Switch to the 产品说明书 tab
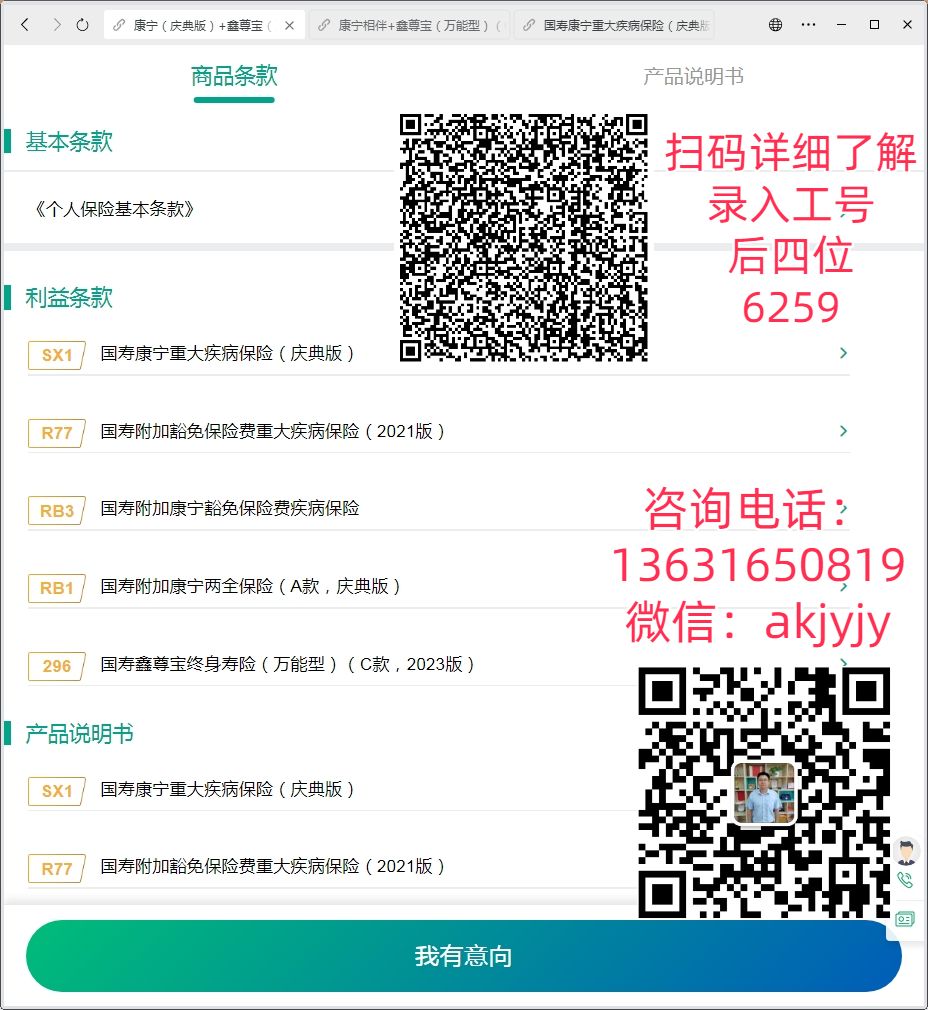Image resolution: width=928 pixels, height=1010 pixels. pos(693,77)
